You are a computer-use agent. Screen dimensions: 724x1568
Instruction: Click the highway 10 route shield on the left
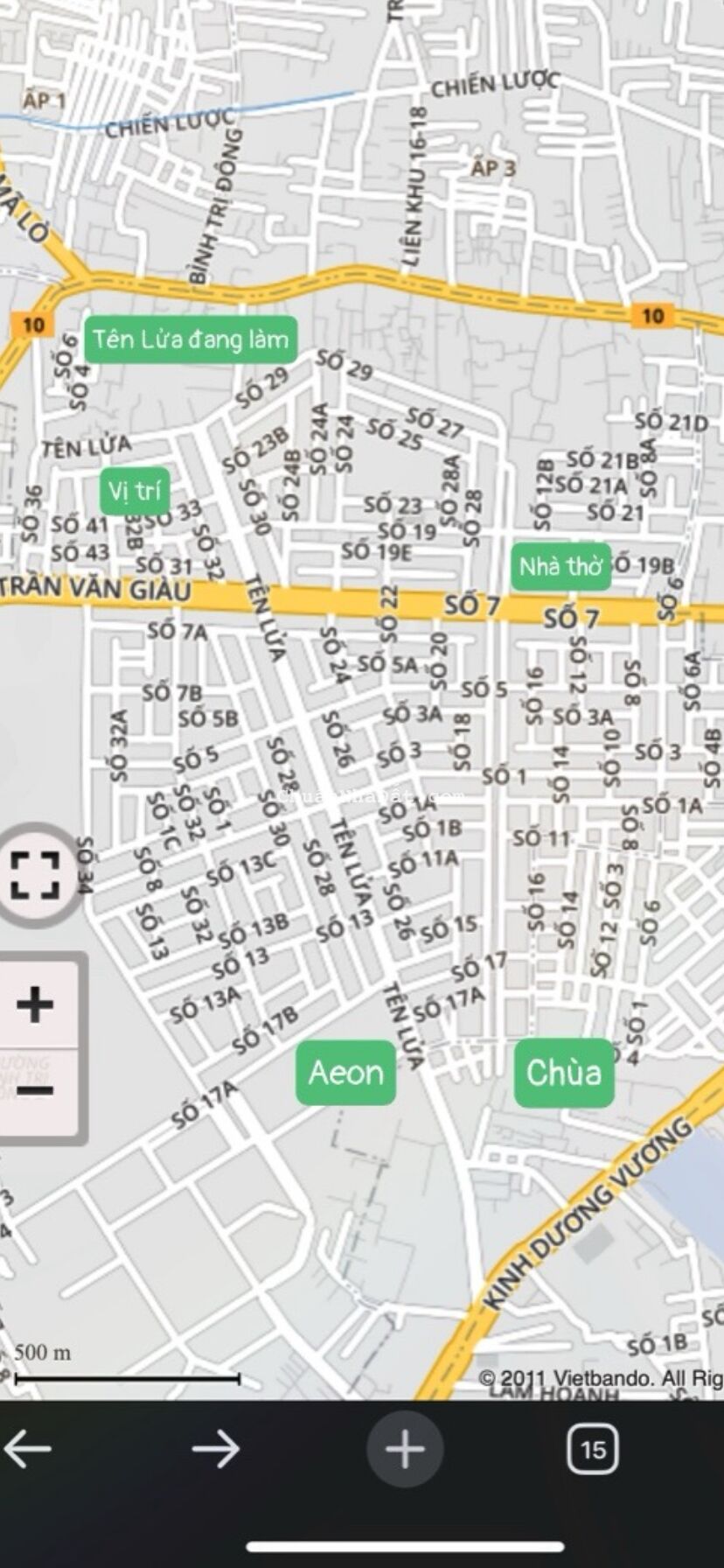pyautogui.click(x=35, y=324)
